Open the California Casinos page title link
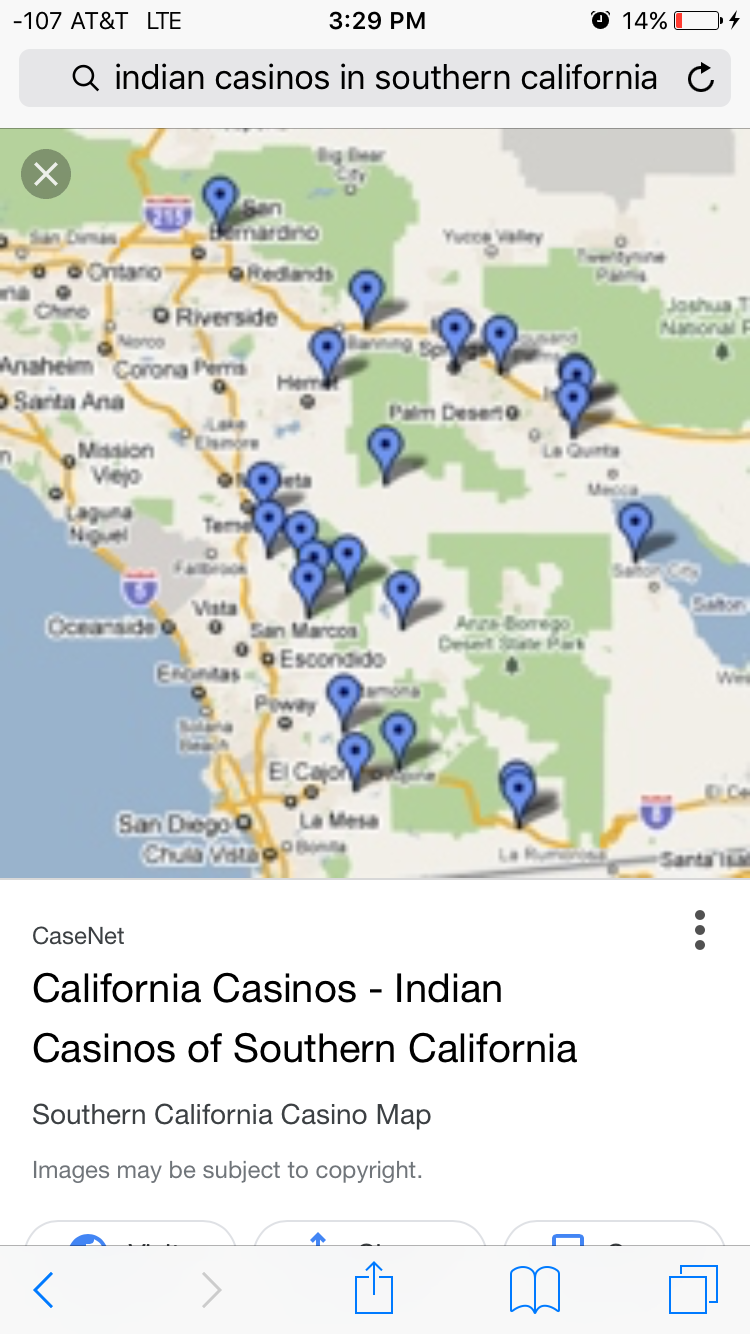 pyautogui.click(x=304, y=1018)
